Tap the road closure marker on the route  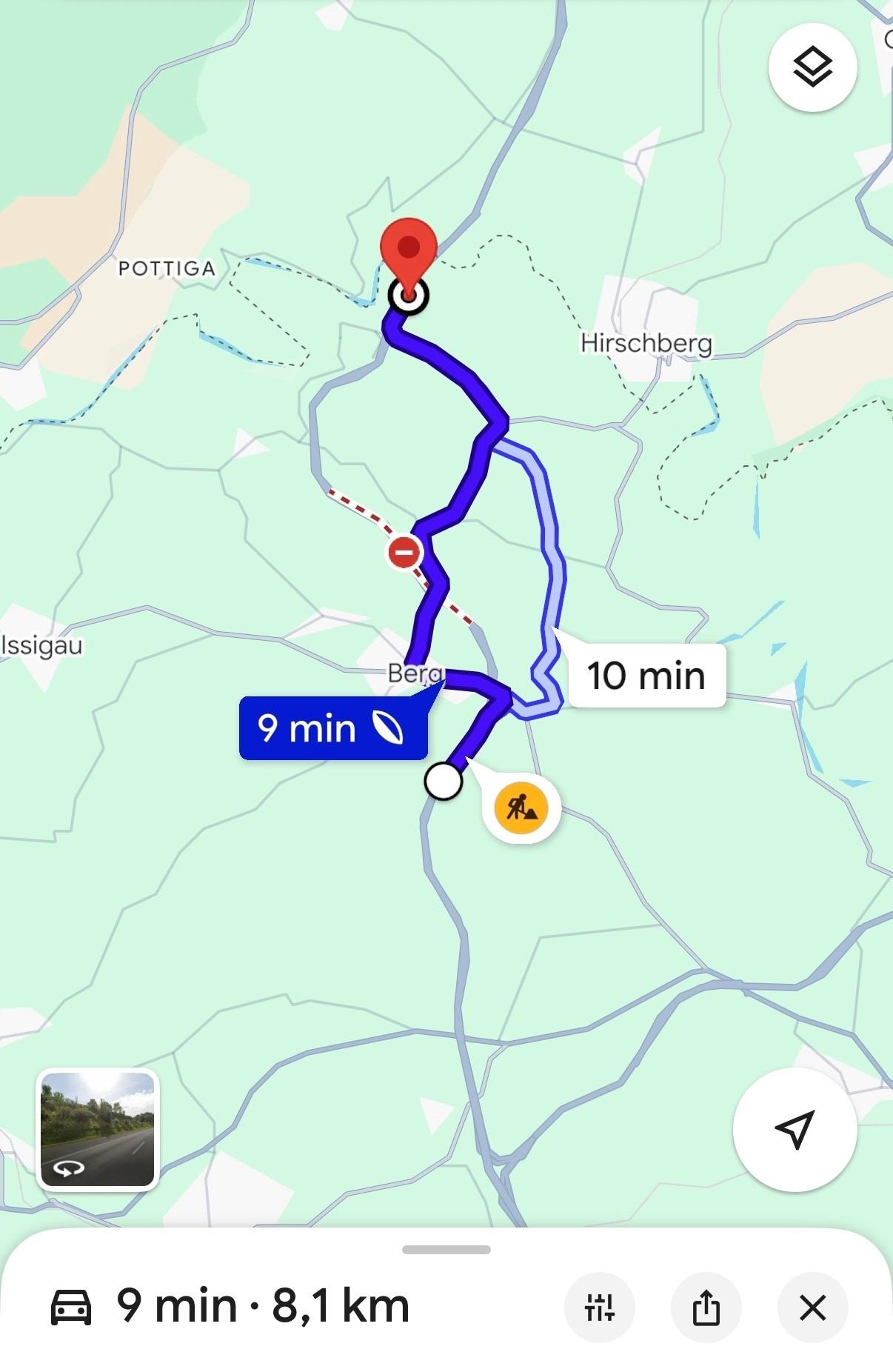[x=404, y=551]
